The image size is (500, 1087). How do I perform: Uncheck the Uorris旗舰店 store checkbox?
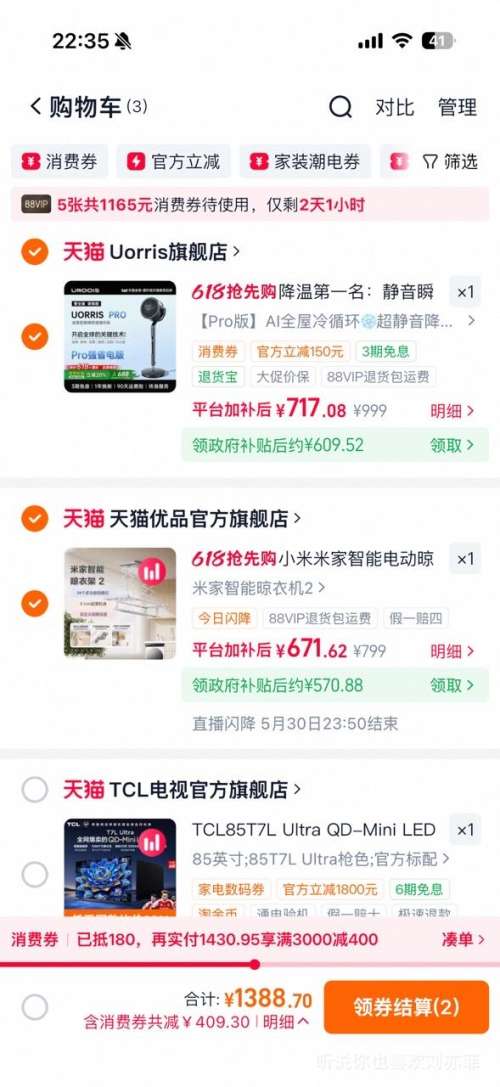[35, 252]
